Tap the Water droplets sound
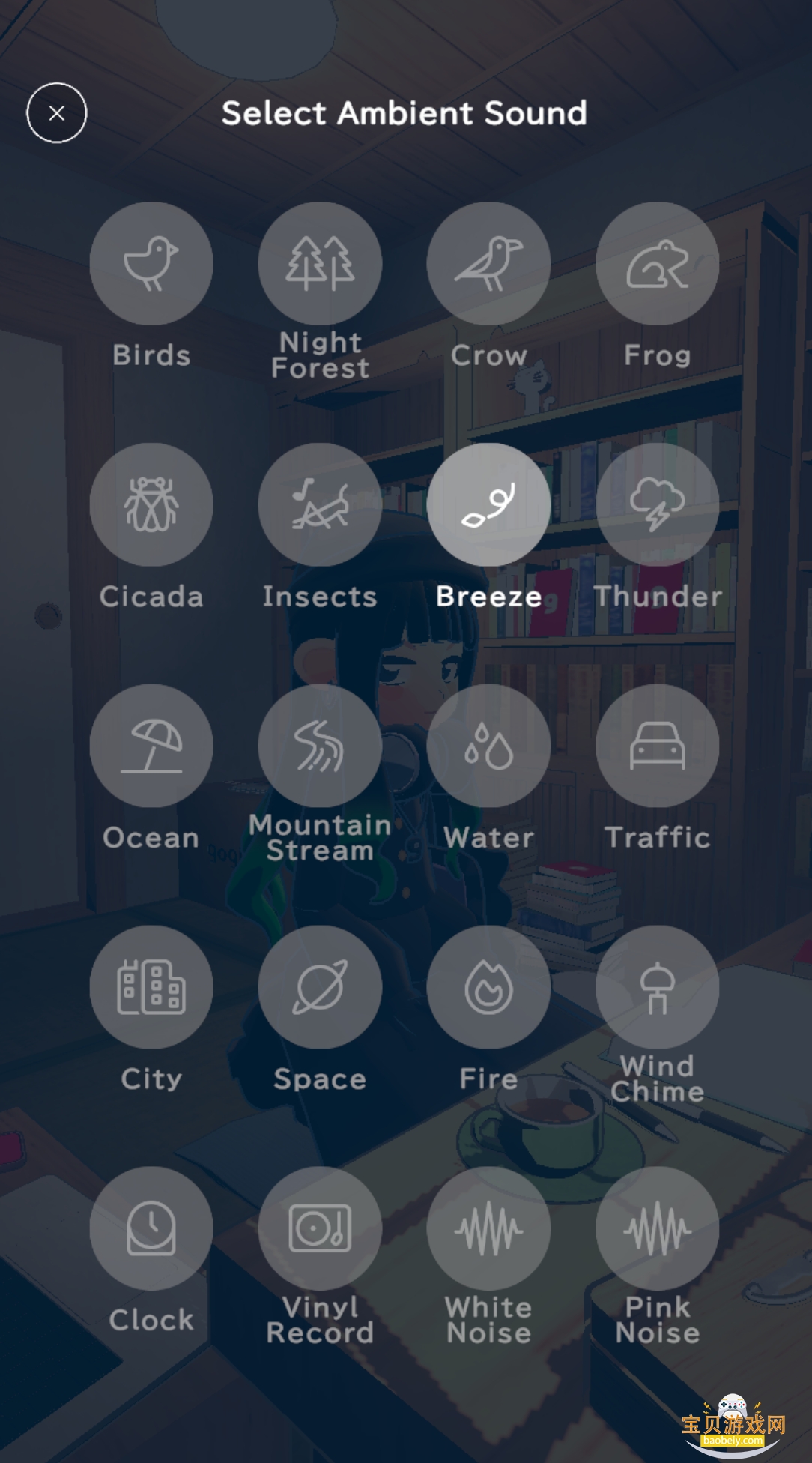Image resolution: width=812 pixels, height=1463 pixels. (x=488, y=746)
